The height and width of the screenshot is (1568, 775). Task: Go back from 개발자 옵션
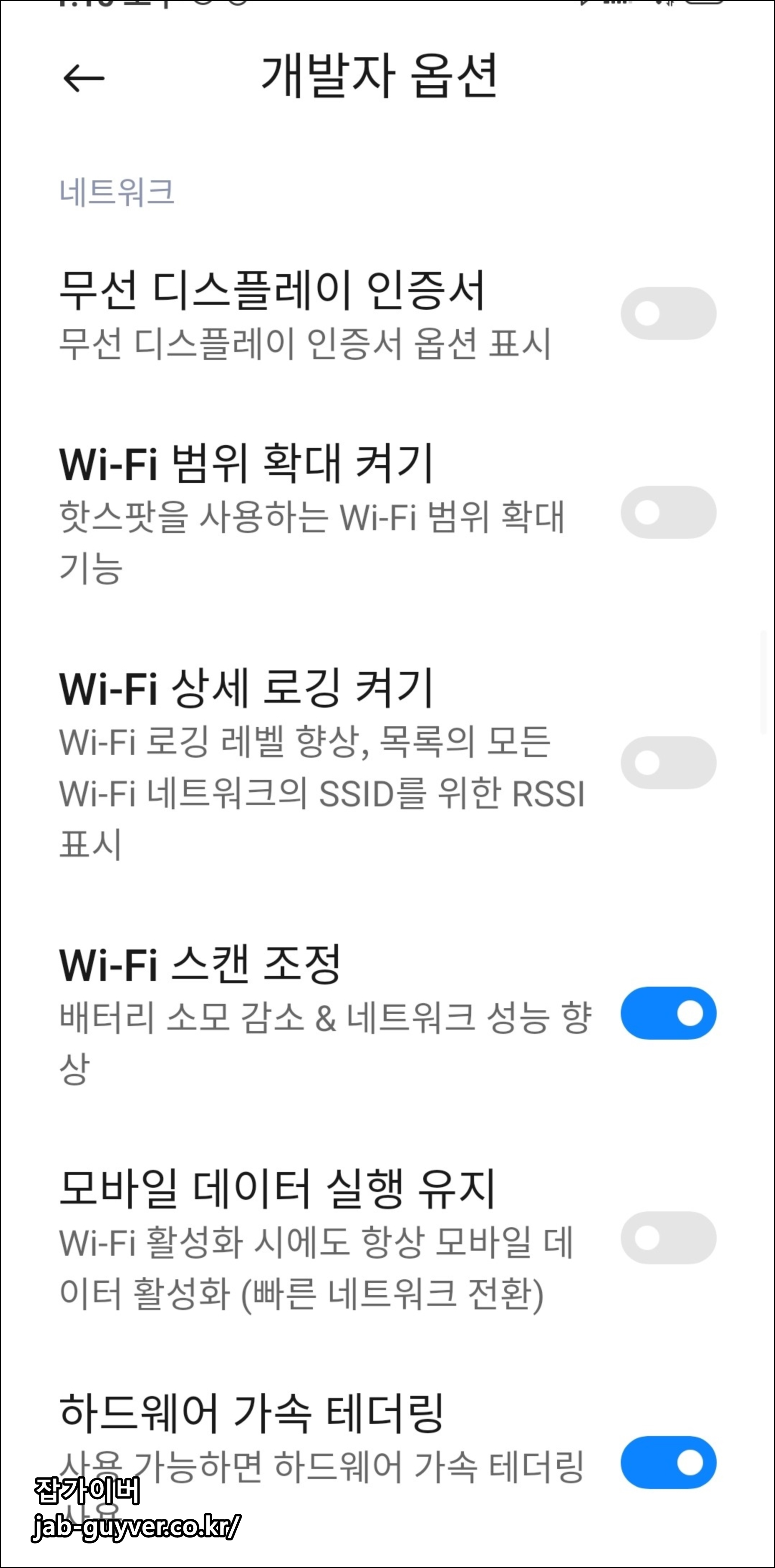pos(84,78)
